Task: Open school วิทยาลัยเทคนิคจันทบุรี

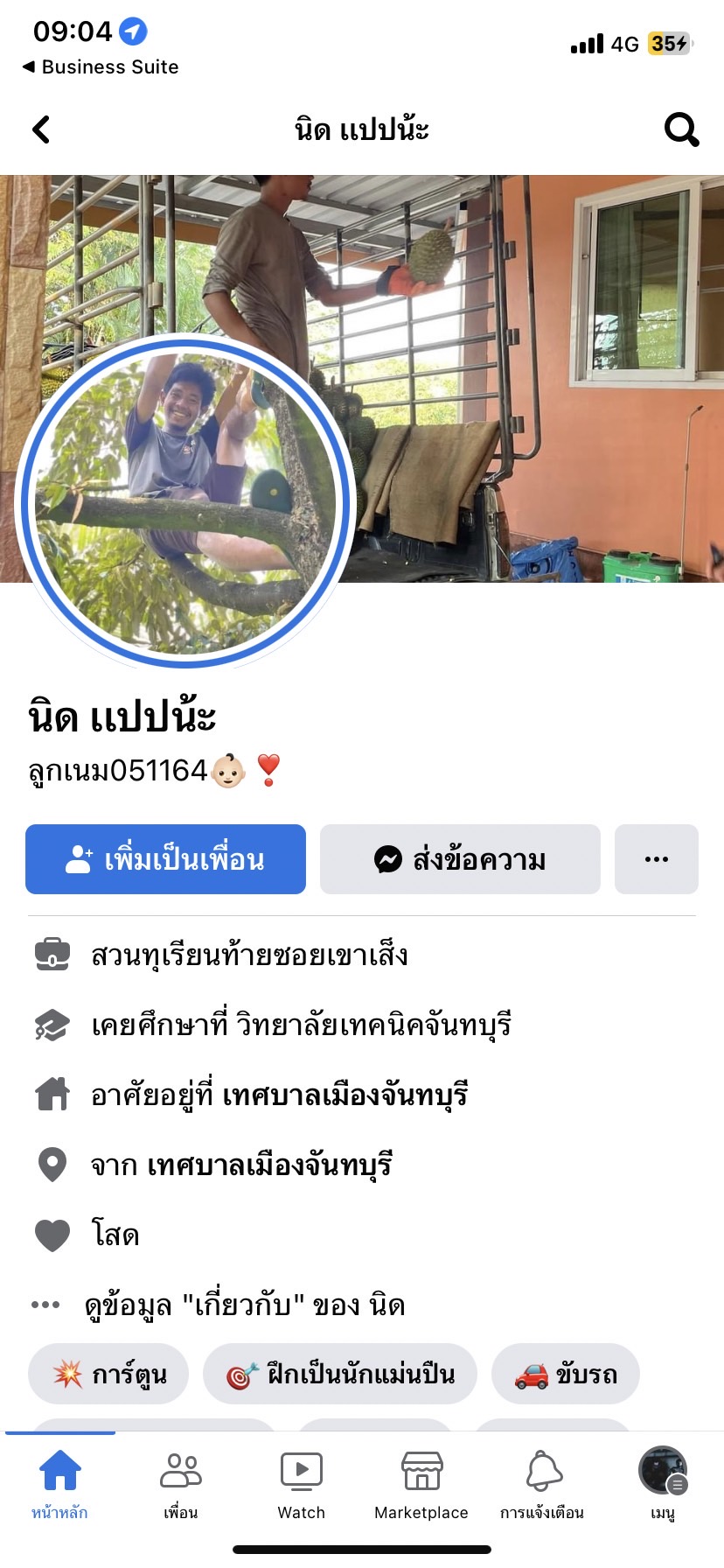Action: click(x=373, y=1025)
